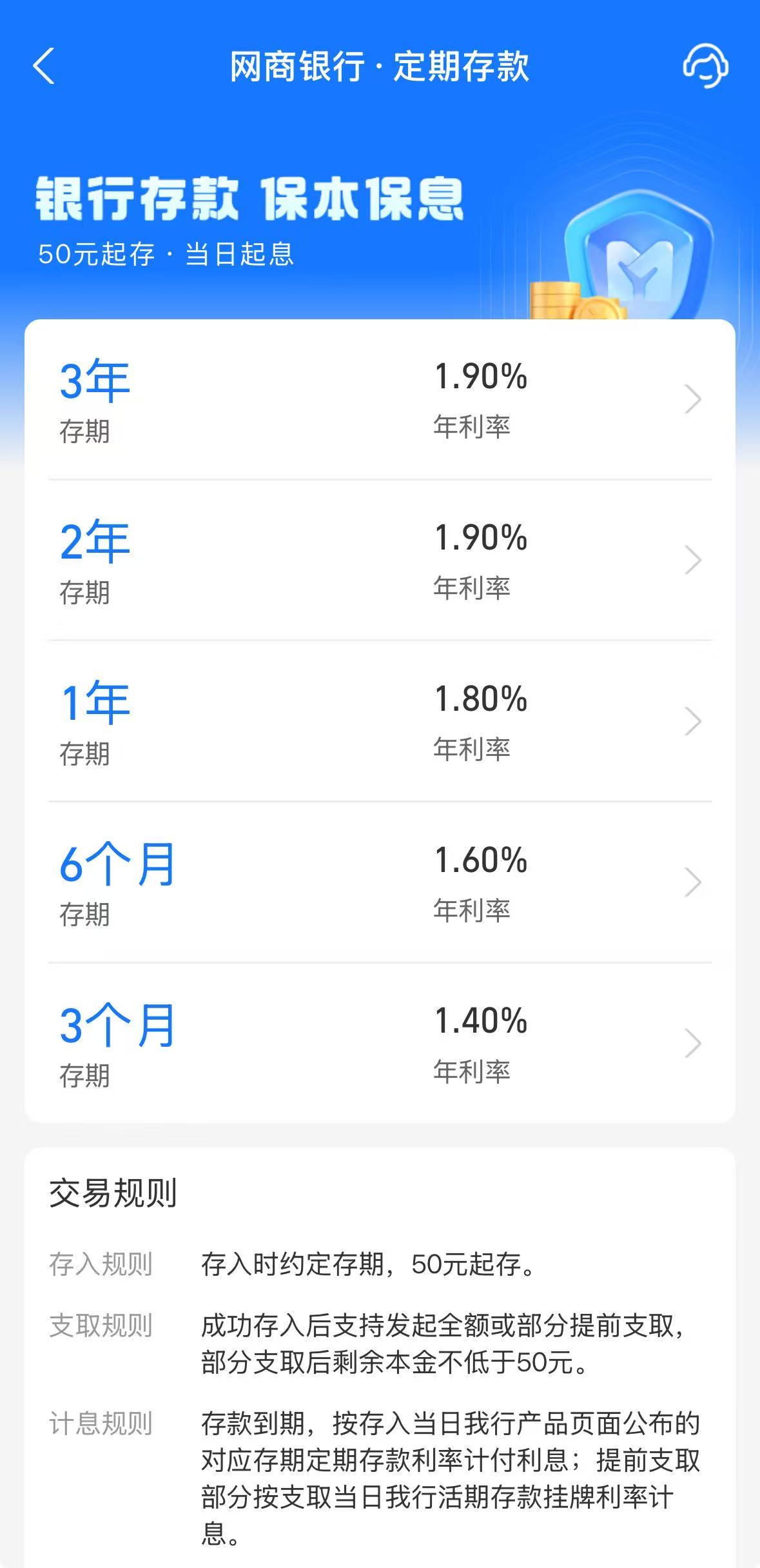
Task: Open the 3个月 deposit at 1.40%
Action: pos(380,1044)
